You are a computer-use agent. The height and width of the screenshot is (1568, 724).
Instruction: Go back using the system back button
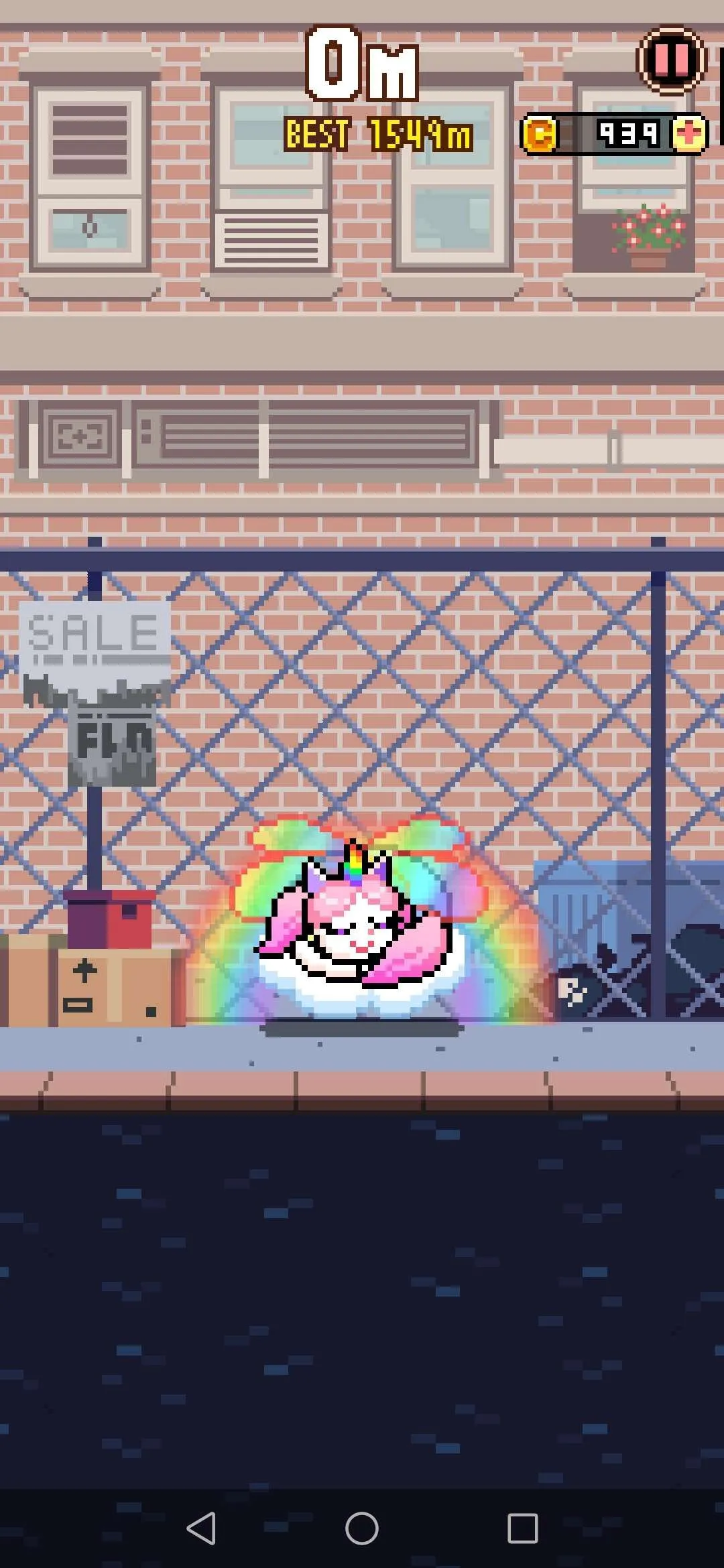click(201, 1528)
